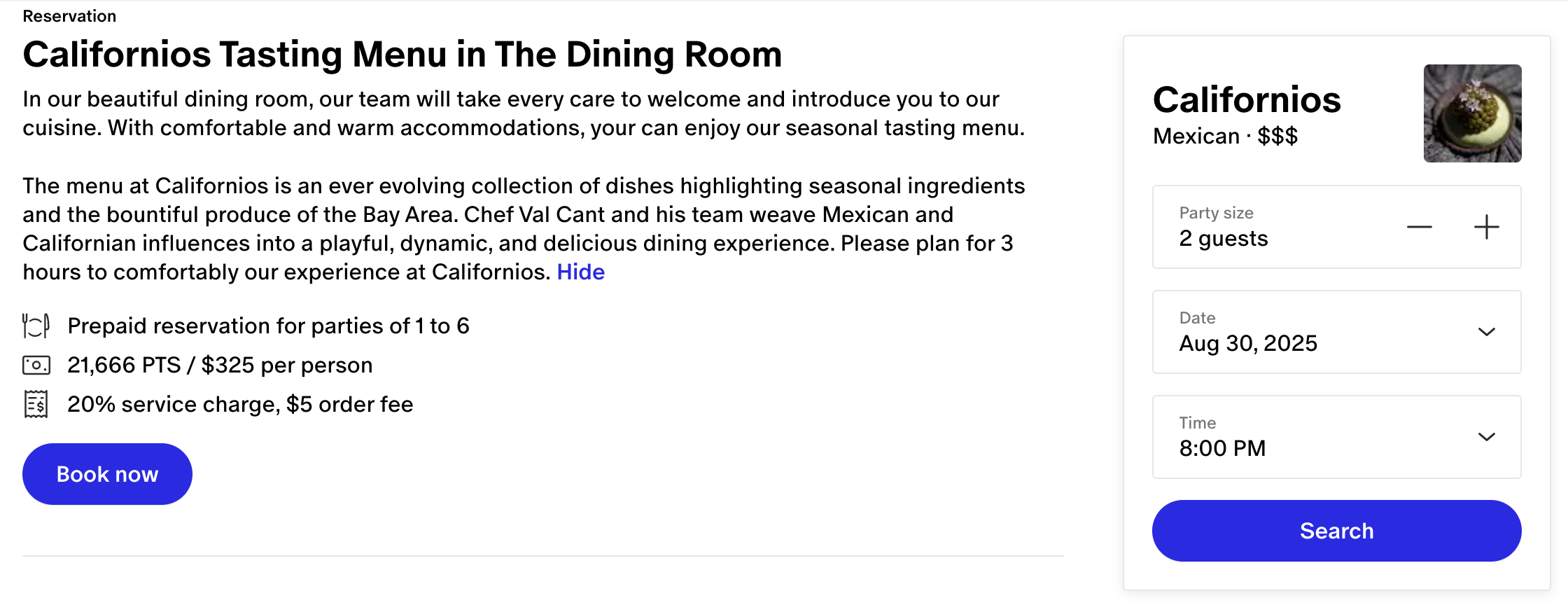This screenshot has height=605, width=1568.
Task: Tap the Book now button
Action: coord(107,474)
